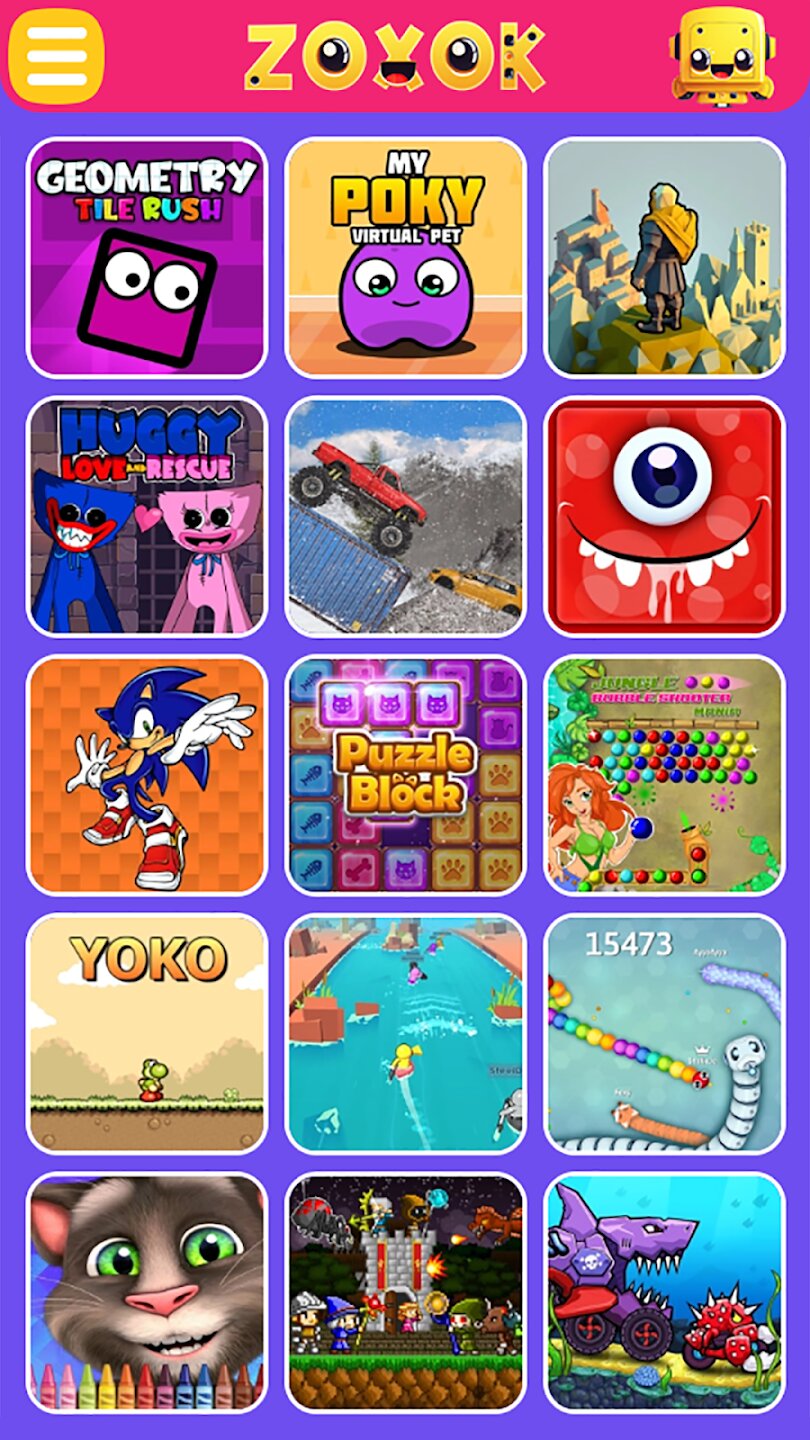Launch the pixel castle defense game
The width and height of the screenshot is (810, 1440).
click(x=405, y=1292)
